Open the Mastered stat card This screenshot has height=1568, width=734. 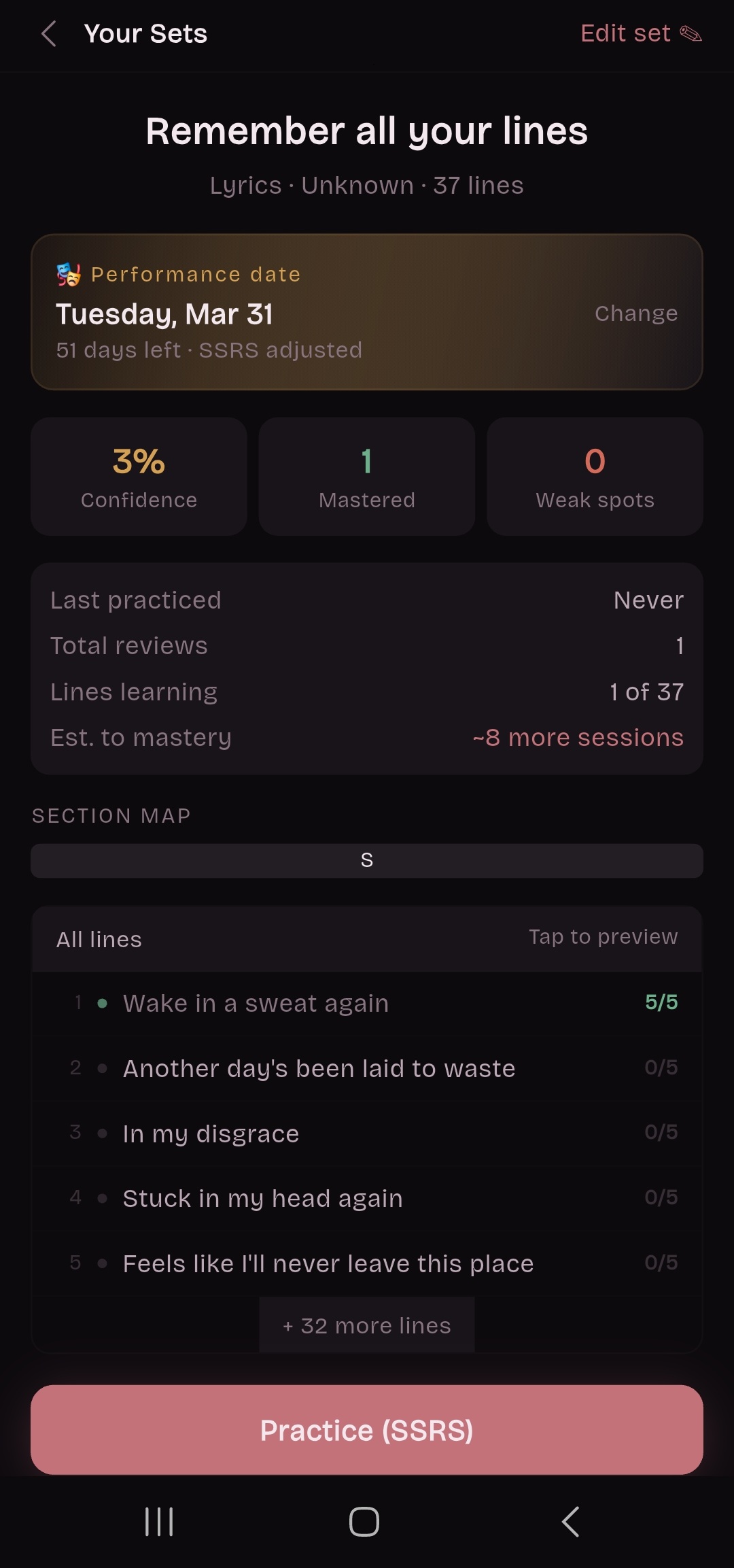[x=366, y=476]
